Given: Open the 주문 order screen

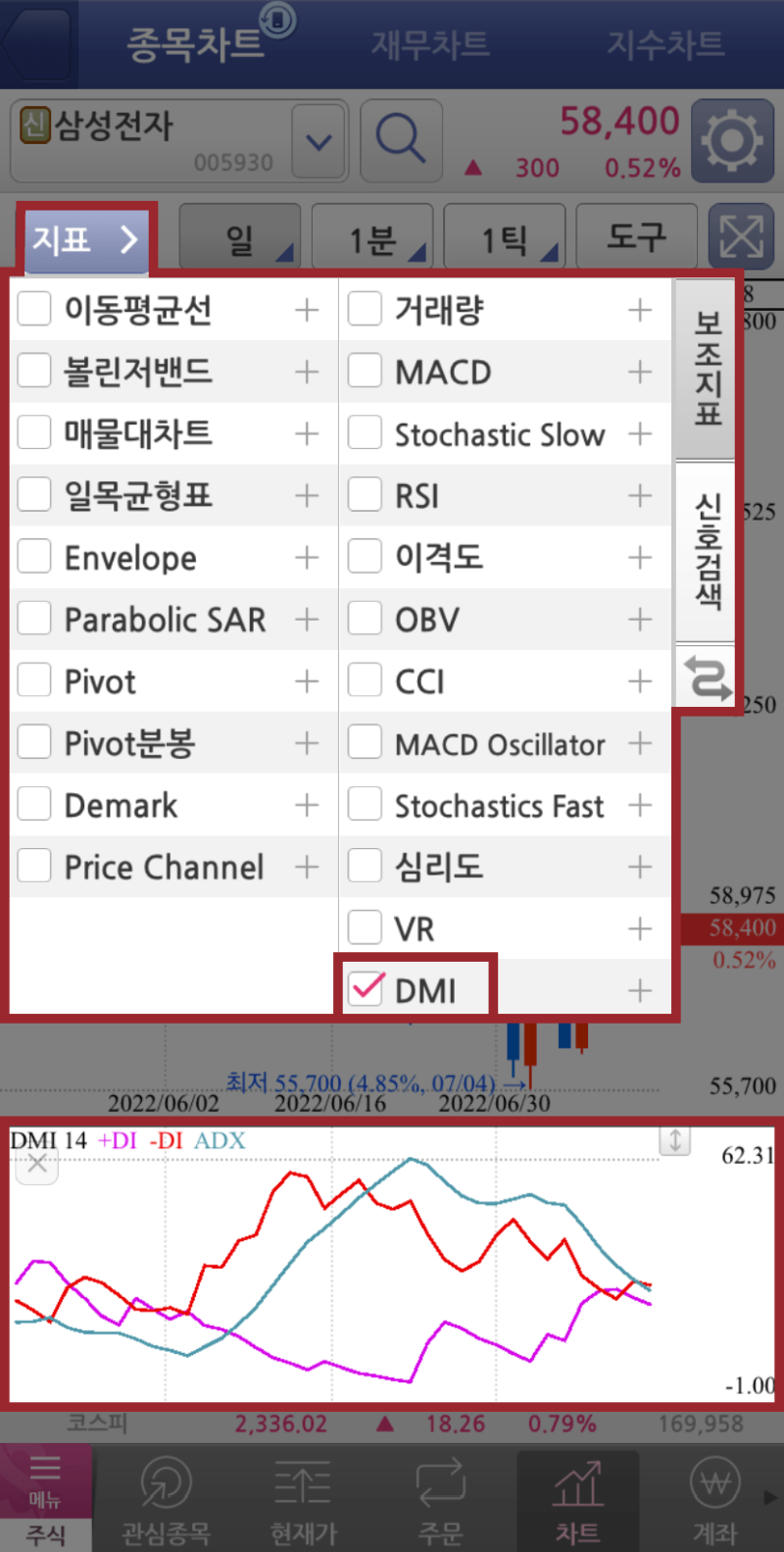Looking at the screenshot, I should (440, 1495).
